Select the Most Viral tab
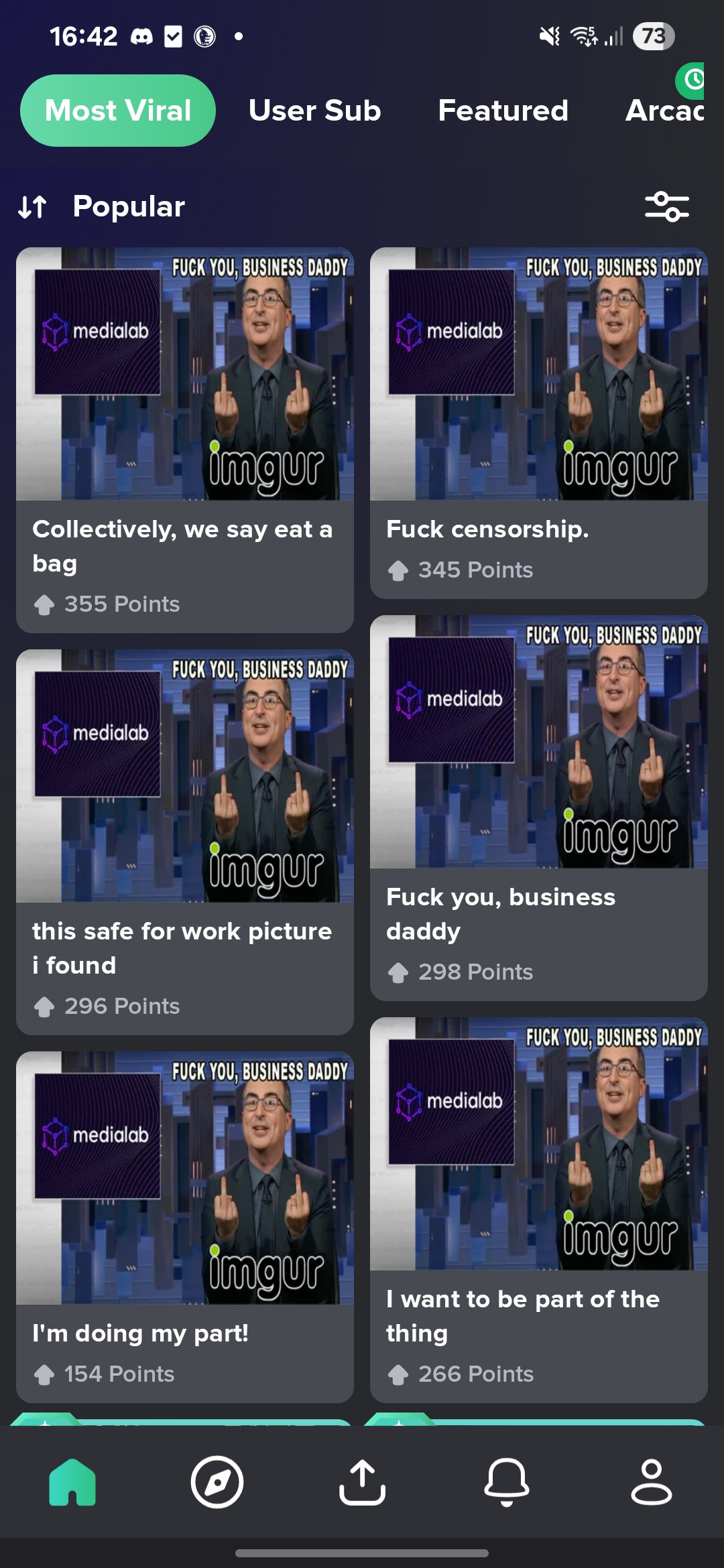The image size is (724, 1568). 118,111
